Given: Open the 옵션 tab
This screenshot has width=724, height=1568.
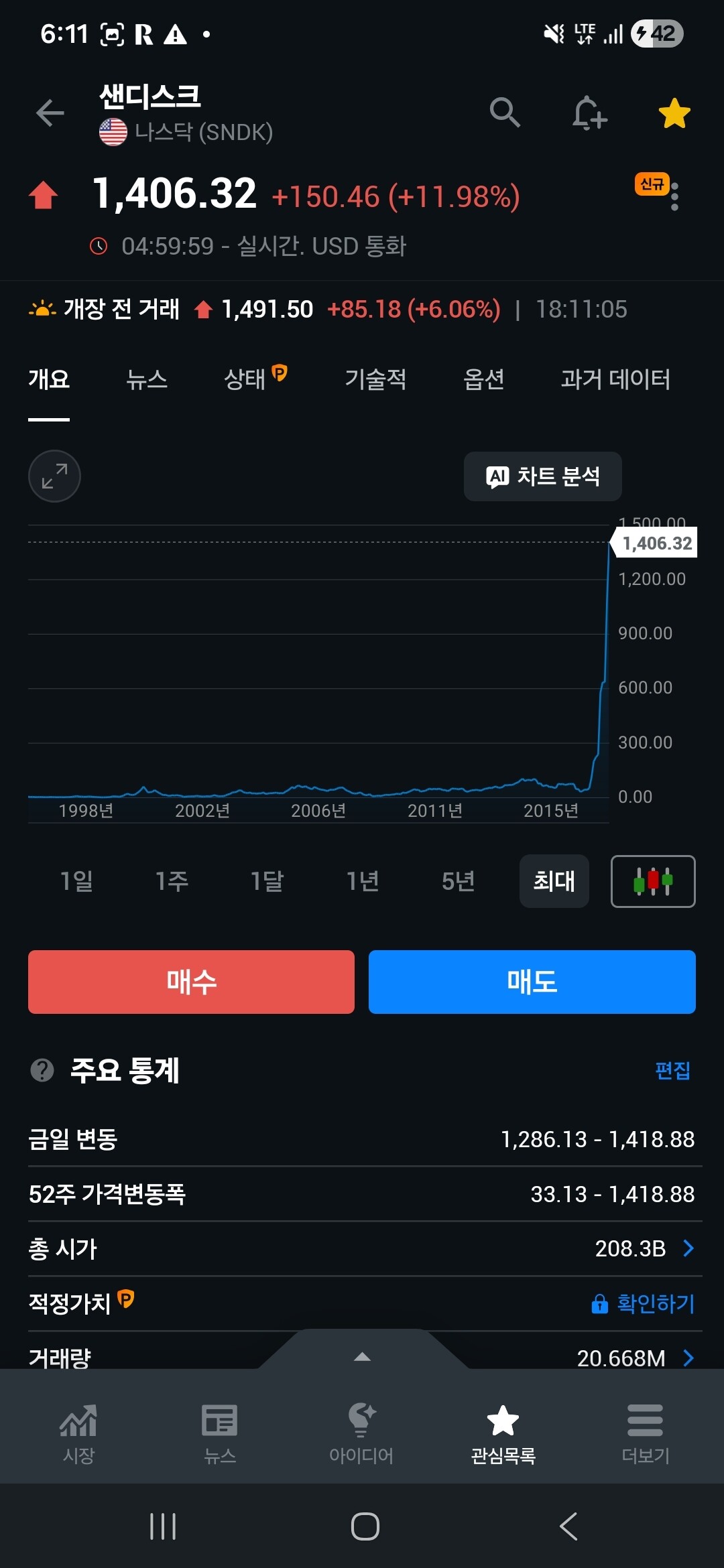Looking at the screenshot, I should click(x=483, y=379).
